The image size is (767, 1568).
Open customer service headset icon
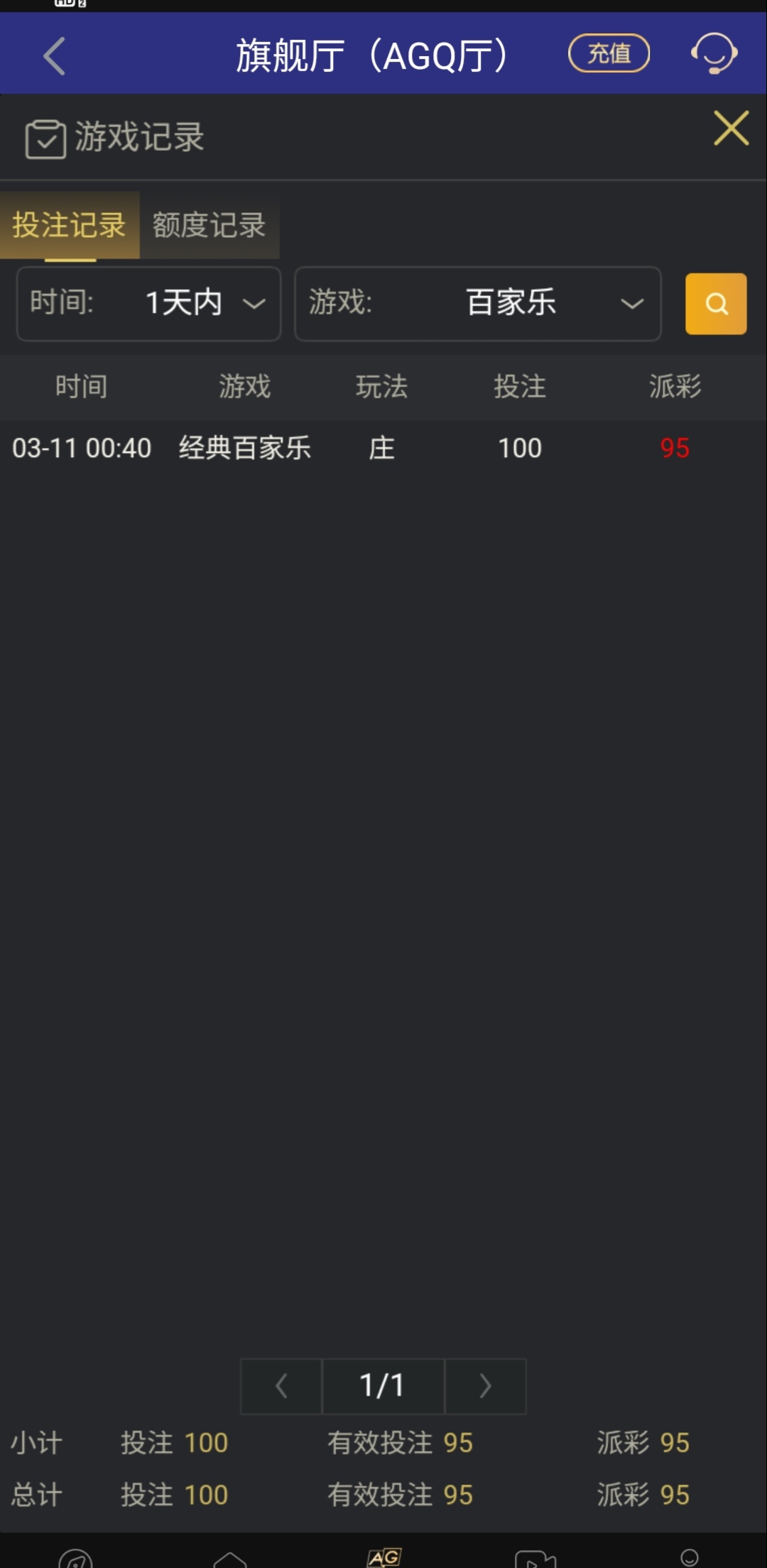click(714, 53)
